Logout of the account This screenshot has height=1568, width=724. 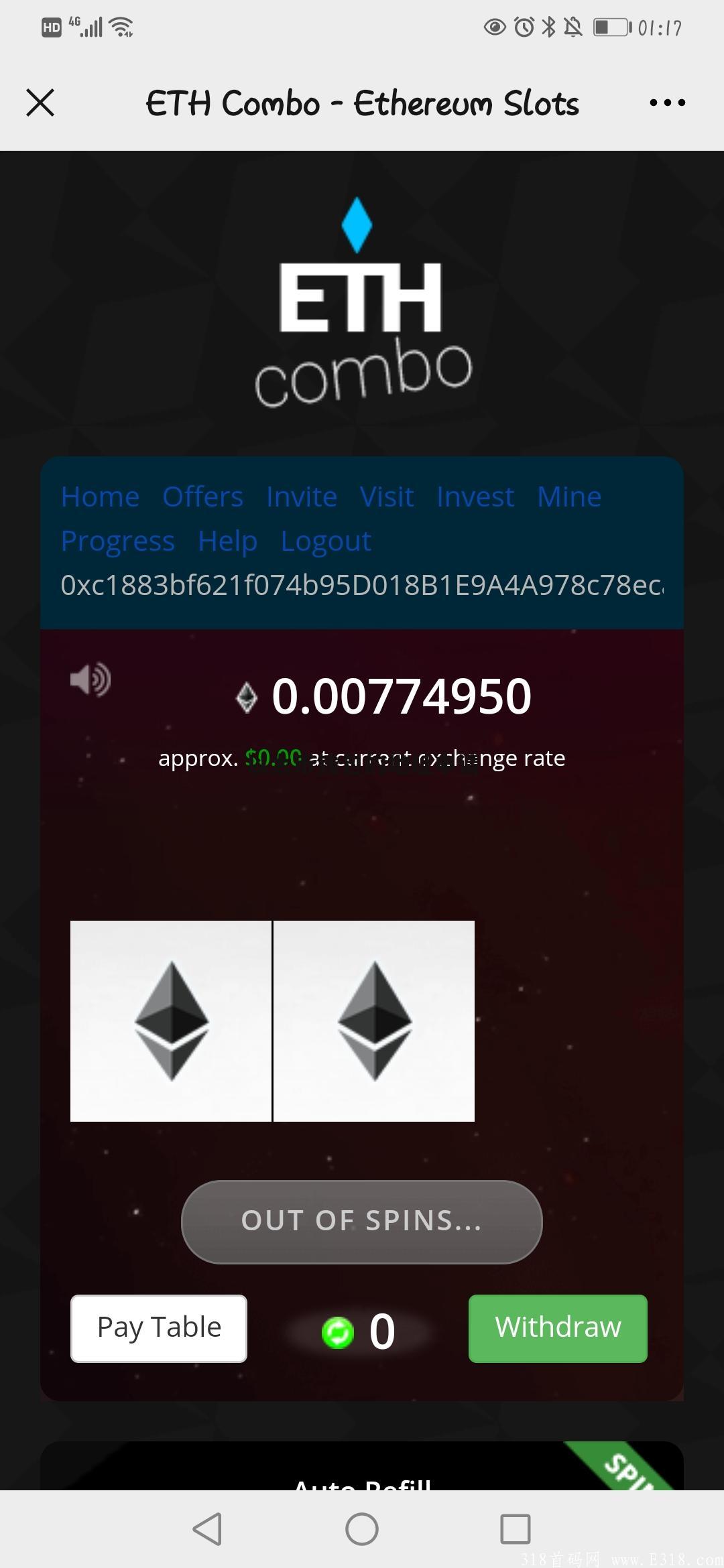[325, 541]
